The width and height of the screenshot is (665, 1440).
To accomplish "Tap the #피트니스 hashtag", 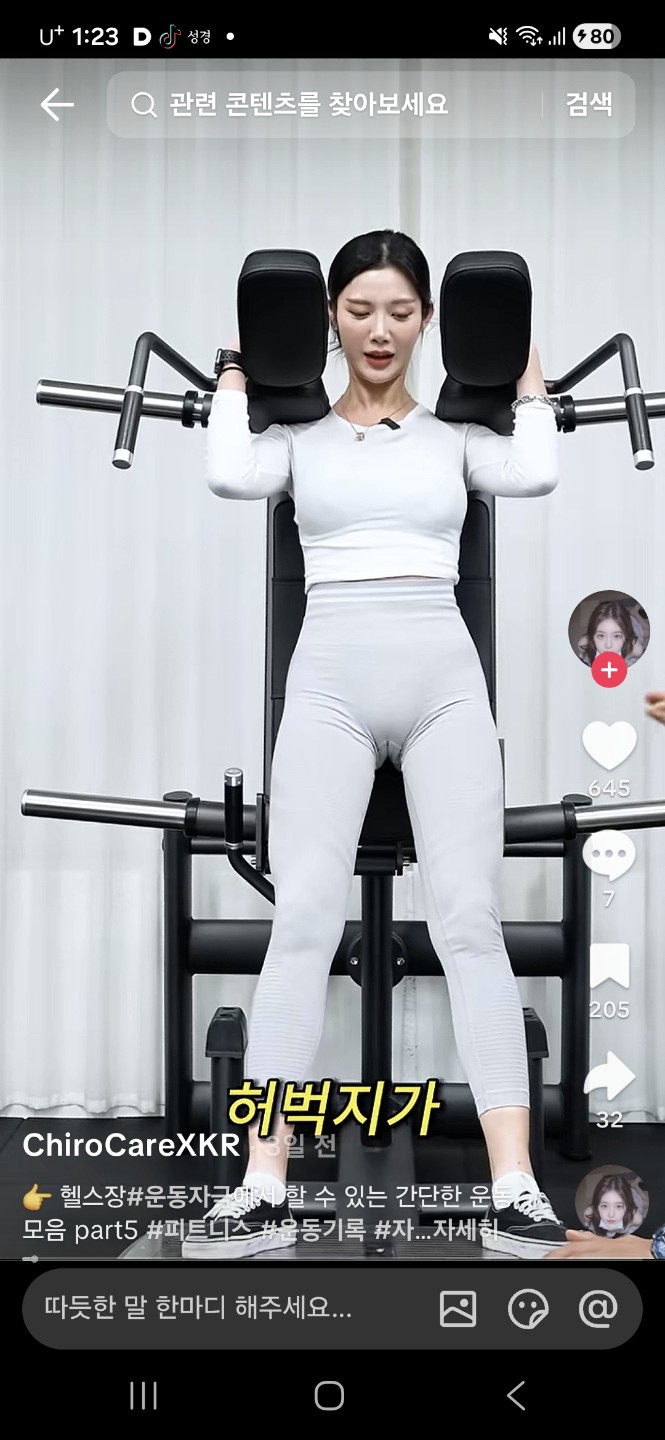I will 199,1231.
